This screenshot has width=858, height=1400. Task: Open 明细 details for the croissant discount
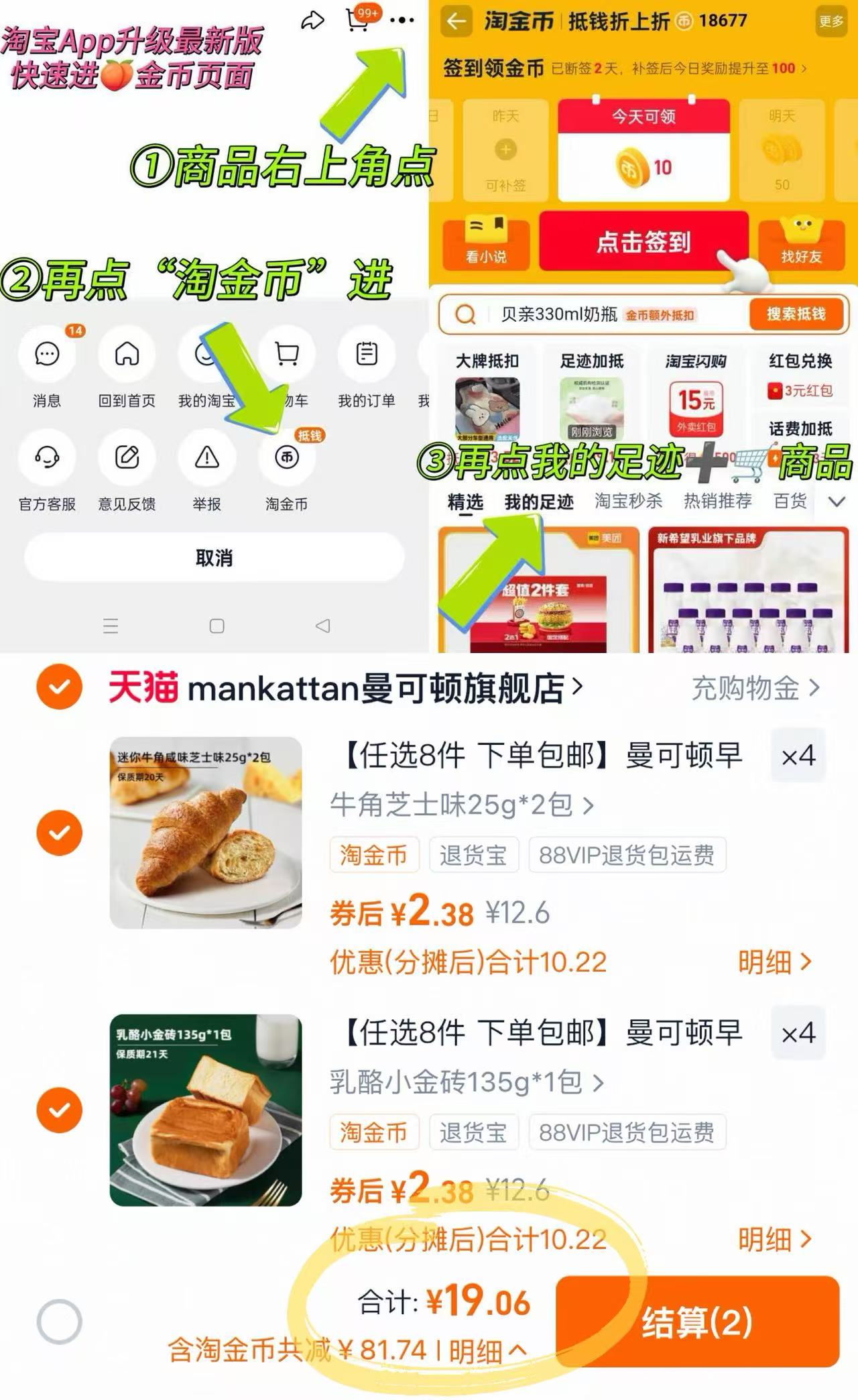click(x=771, y=961)
